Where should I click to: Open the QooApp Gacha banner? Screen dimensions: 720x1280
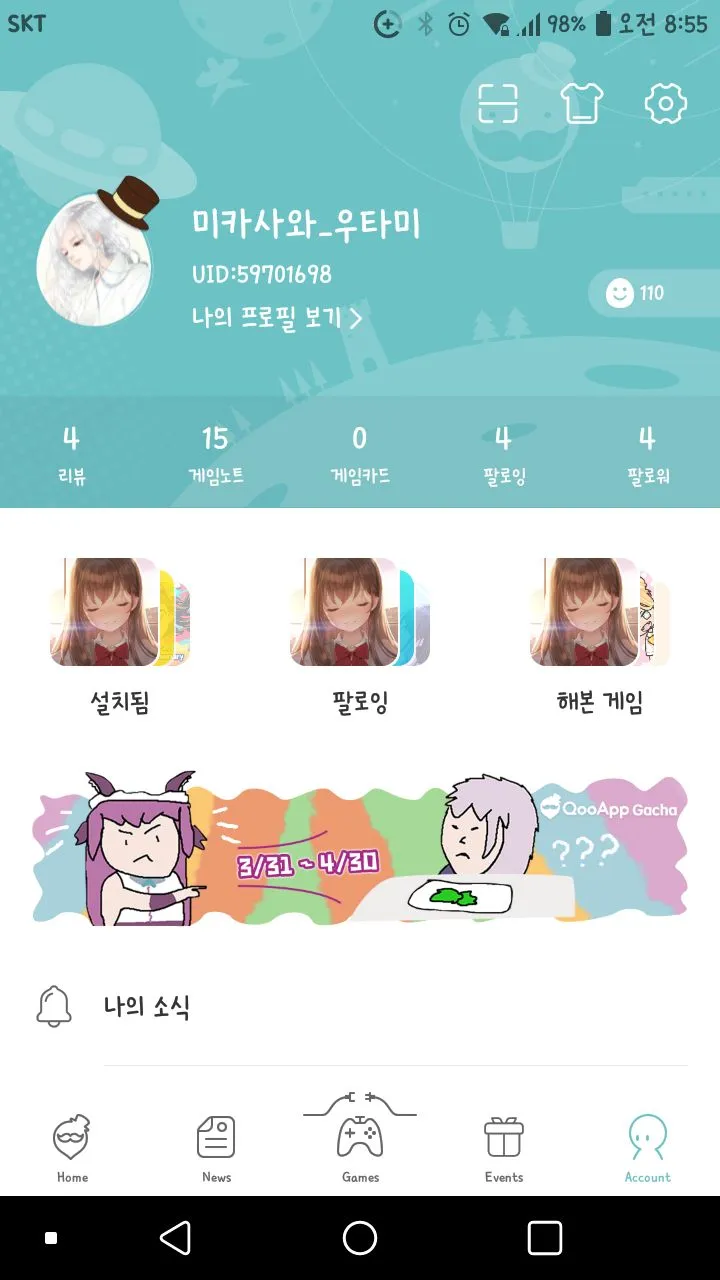pos(360,849)
